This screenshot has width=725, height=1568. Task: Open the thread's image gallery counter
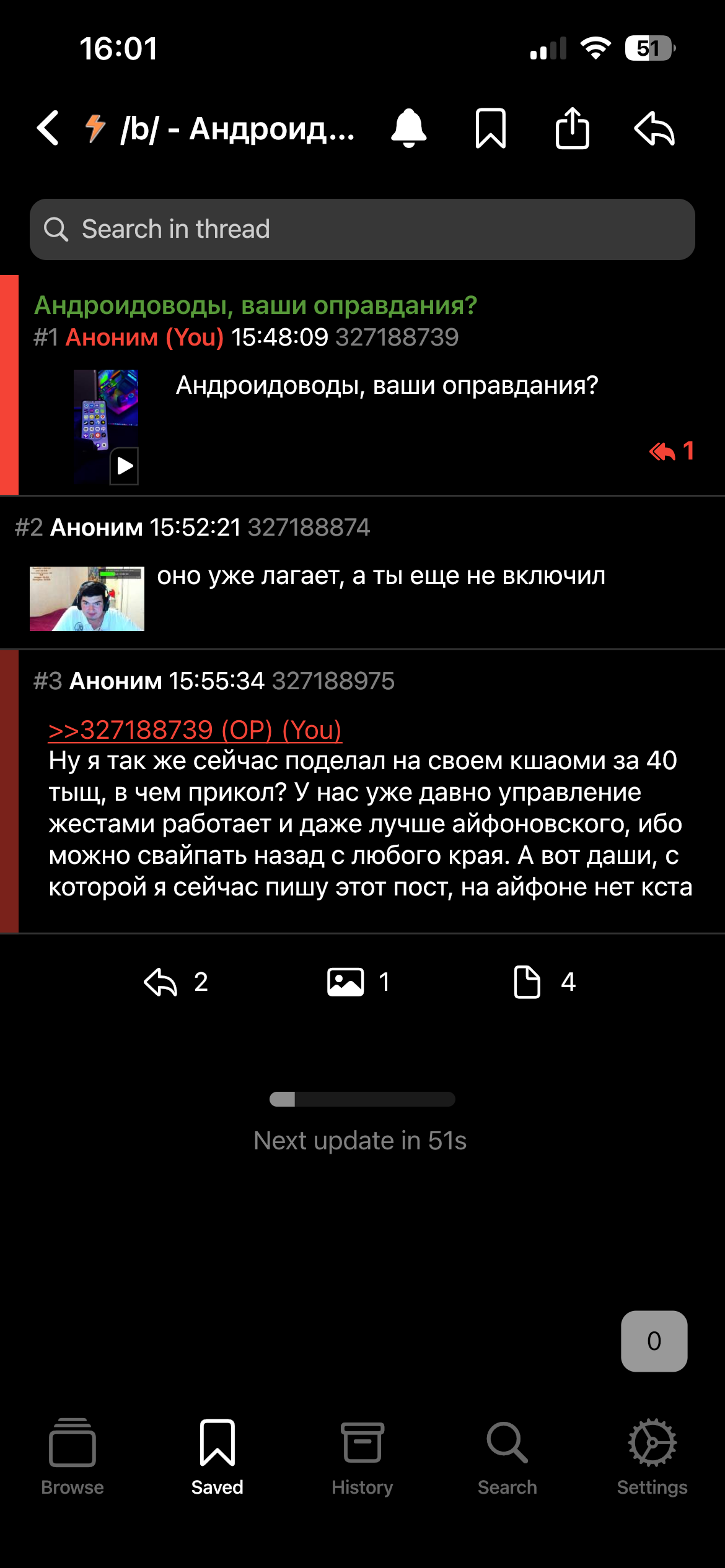point(358,982)
